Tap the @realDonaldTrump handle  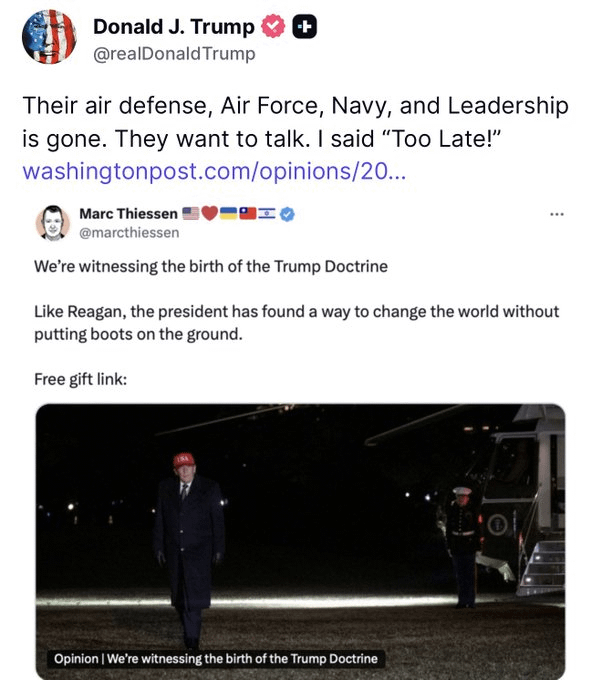pos(173,54)
